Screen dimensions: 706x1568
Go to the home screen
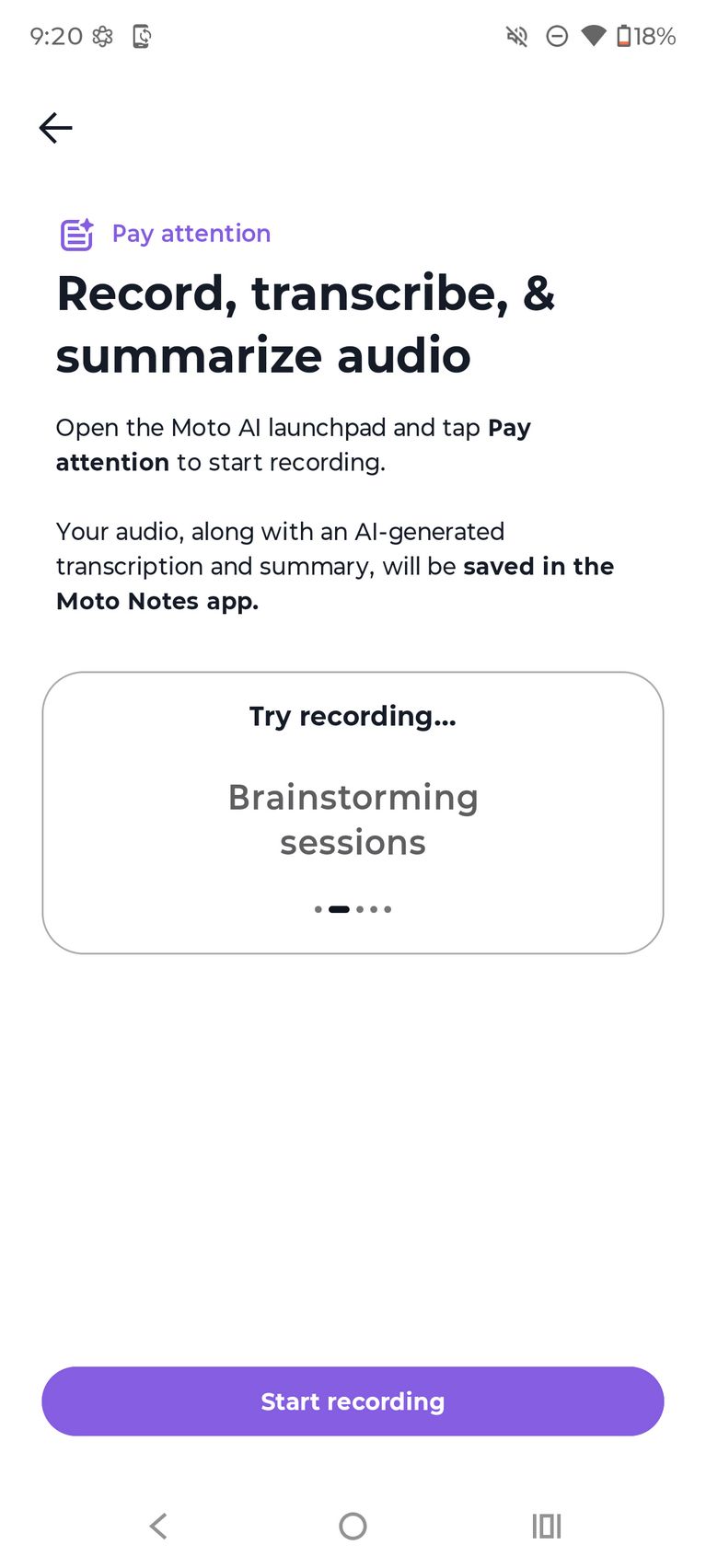(353, 1526)
